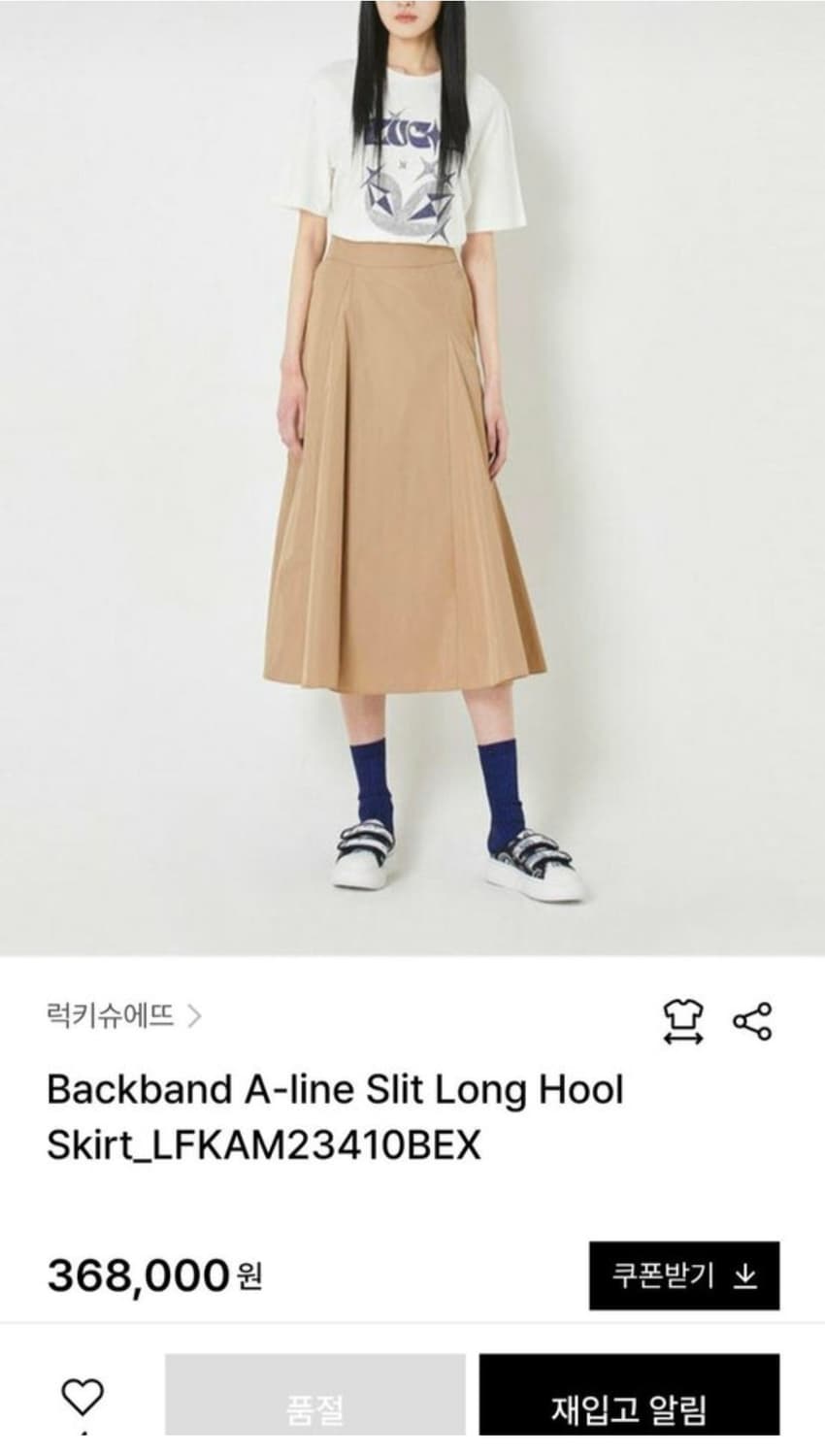Image resolution: width=825 pixels, height=1456 pixels.
Task: Toggle favorite status for this product
Action: coord(82,1400)
